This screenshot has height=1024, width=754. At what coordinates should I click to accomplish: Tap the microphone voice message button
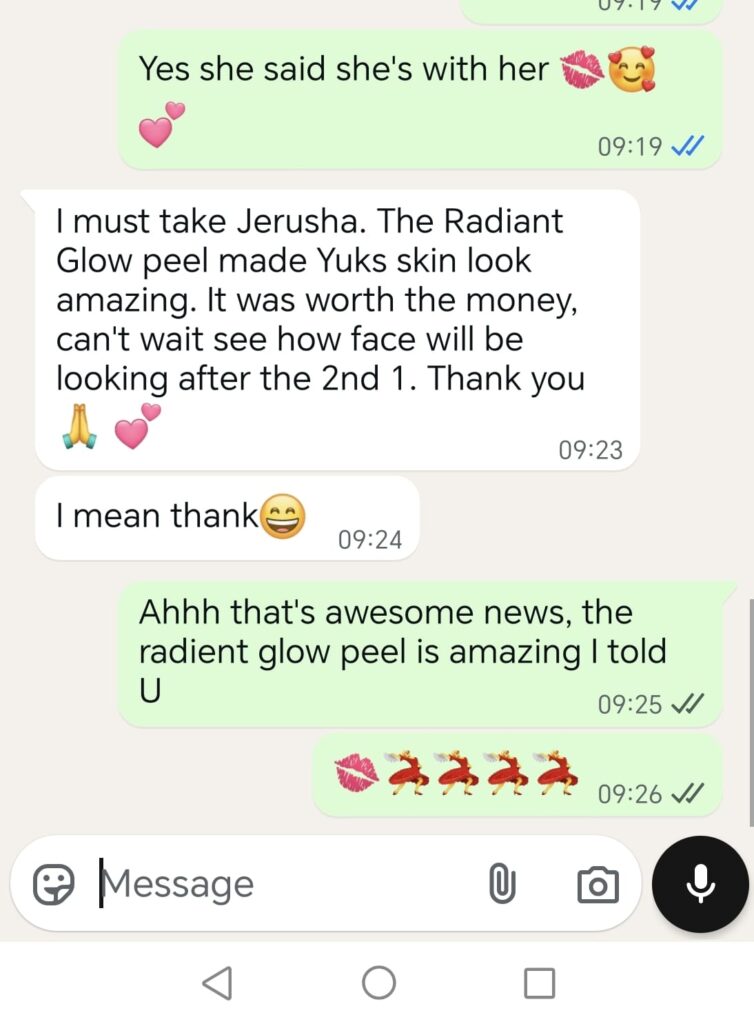click(x=700, y=884)
